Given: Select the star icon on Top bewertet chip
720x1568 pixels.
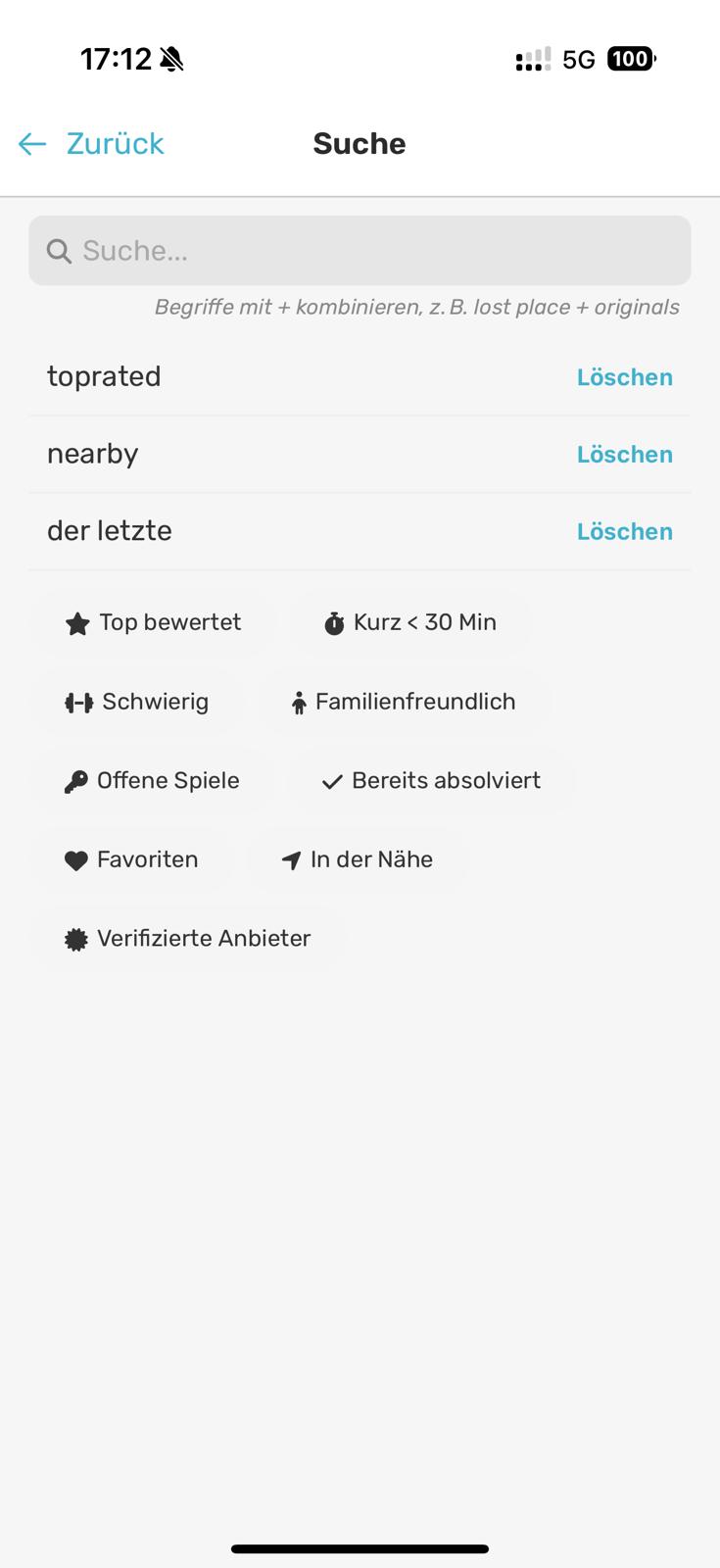Looking at the screenshot, I should coord(77,622).
